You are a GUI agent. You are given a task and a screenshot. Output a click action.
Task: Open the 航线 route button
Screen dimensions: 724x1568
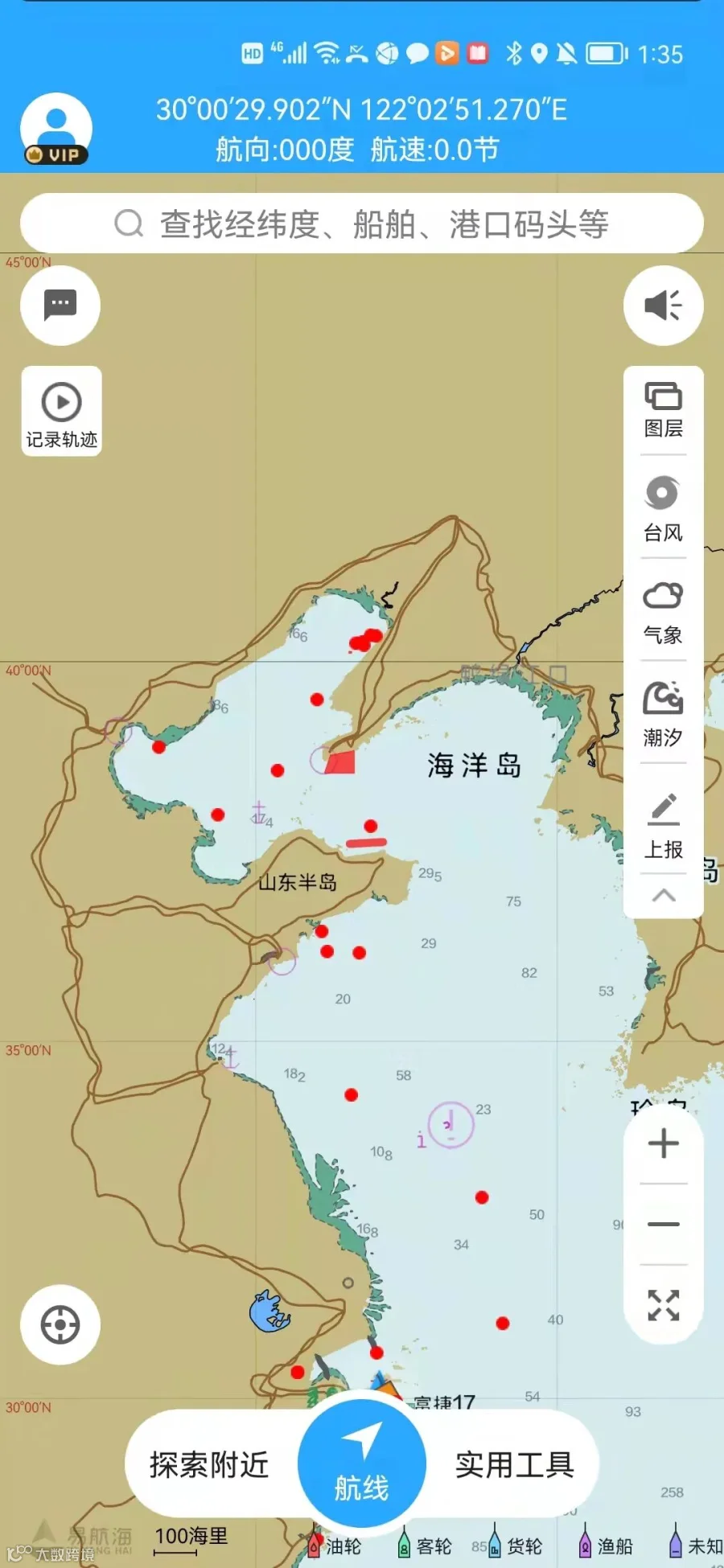click(362, 1463)
